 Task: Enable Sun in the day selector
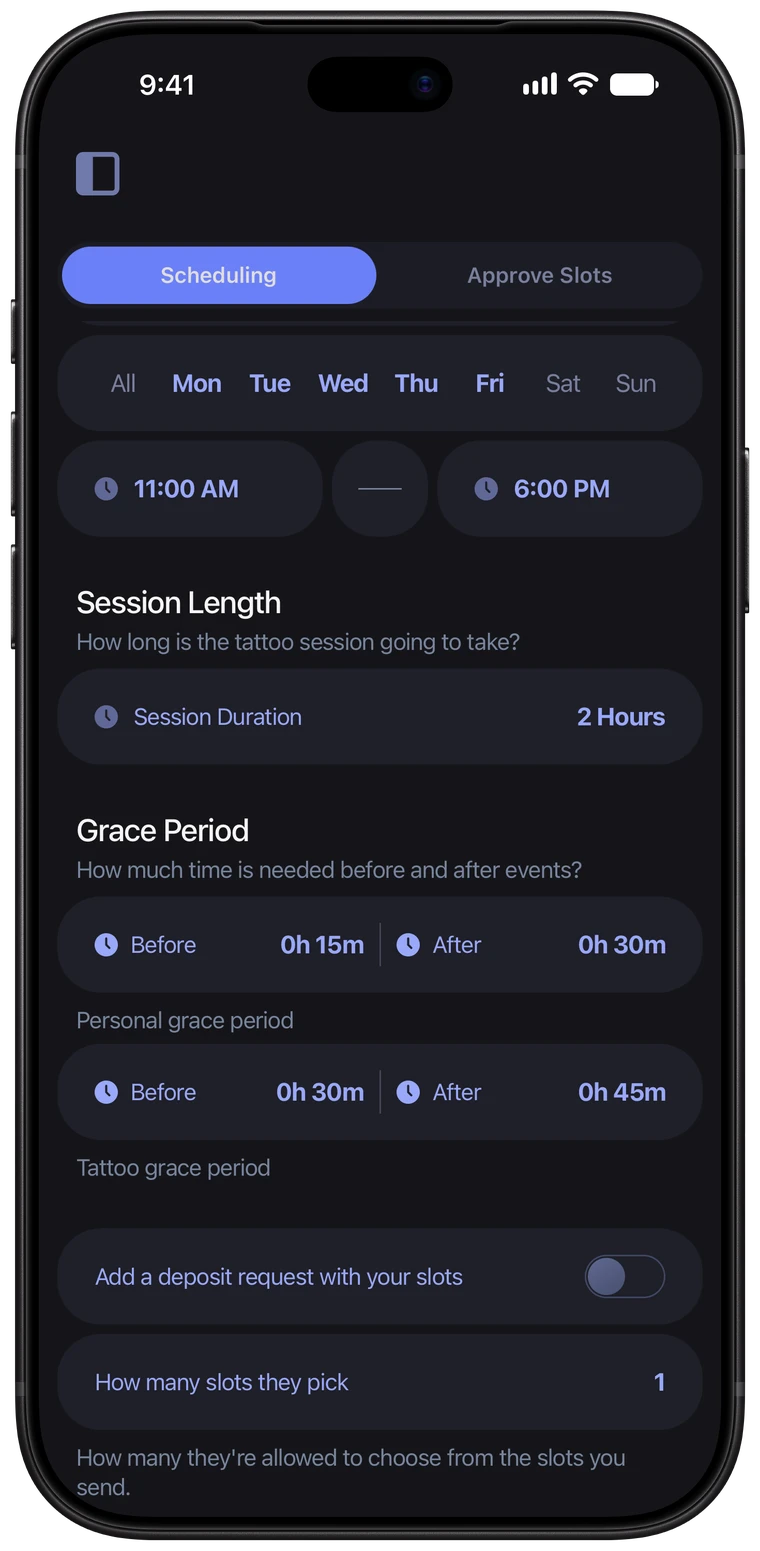[636, 383]
